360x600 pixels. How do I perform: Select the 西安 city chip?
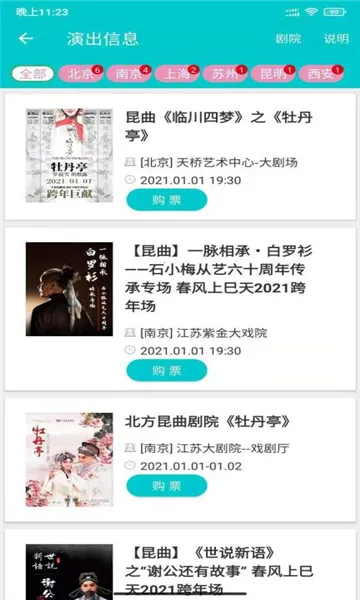[x=321, y=73]
